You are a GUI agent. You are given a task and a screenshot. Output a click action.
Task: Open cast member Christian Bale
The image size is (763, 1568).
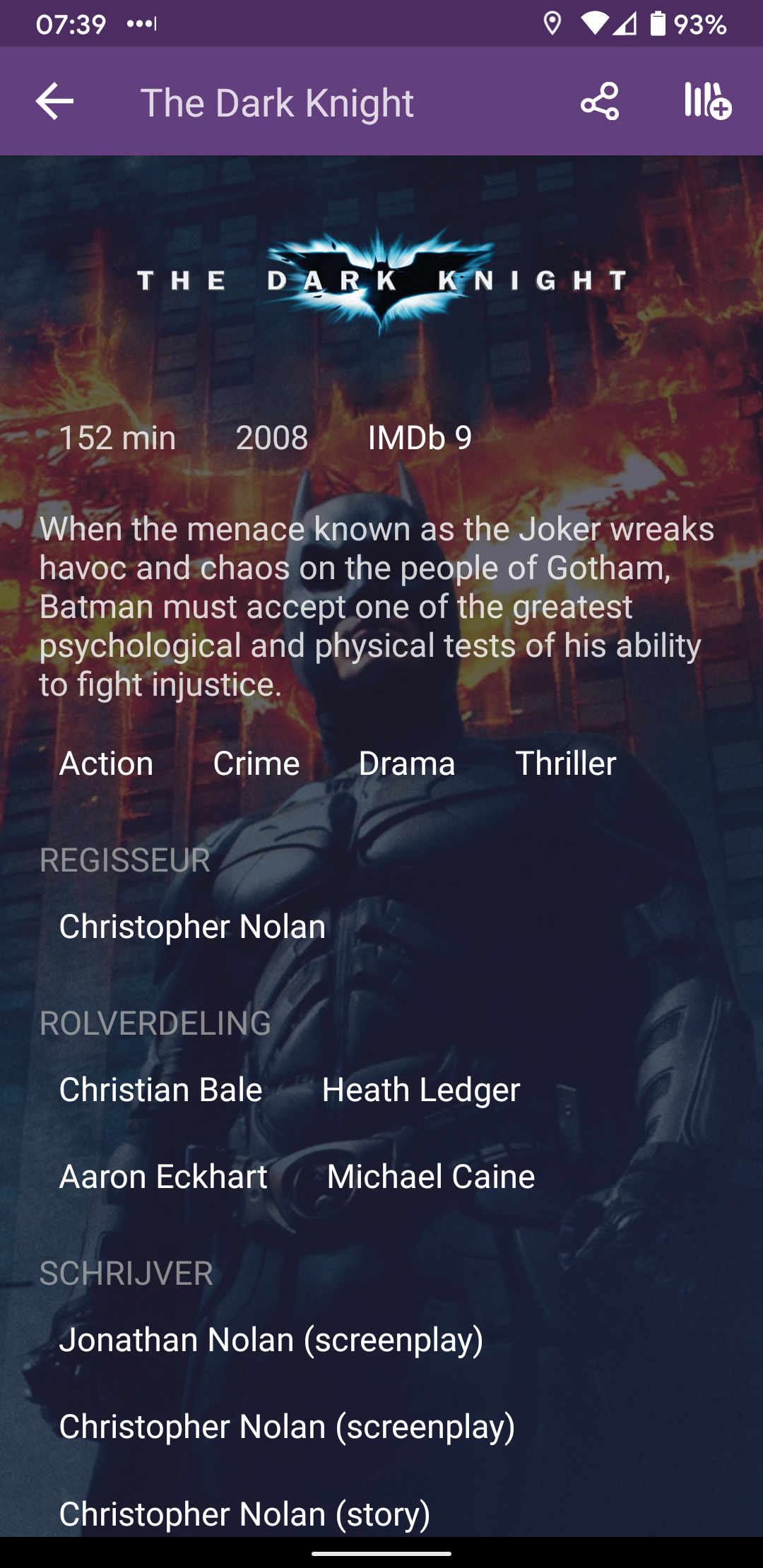click(161, 1090)
